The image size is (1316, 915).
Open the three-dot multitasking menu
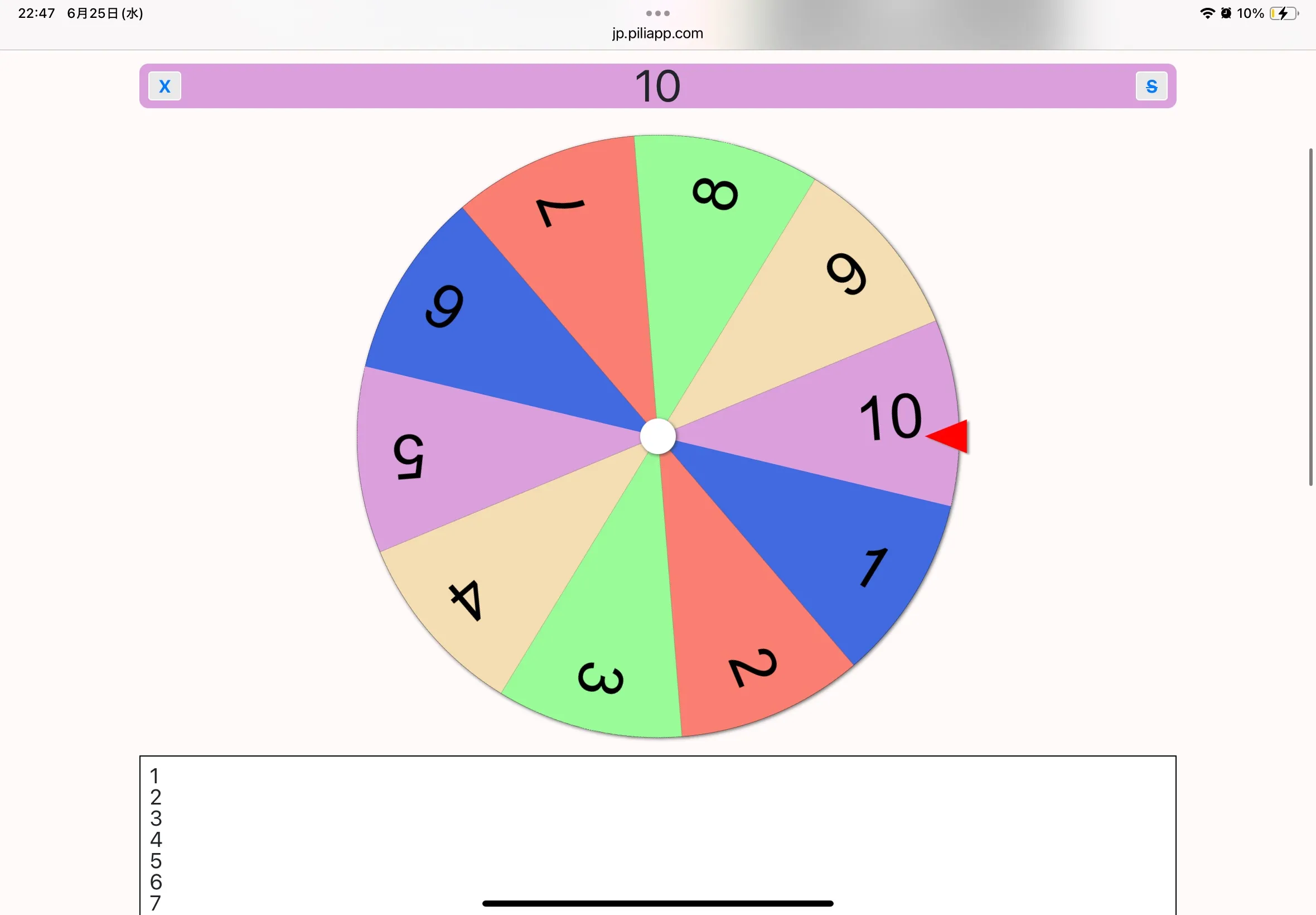(657, 13)
